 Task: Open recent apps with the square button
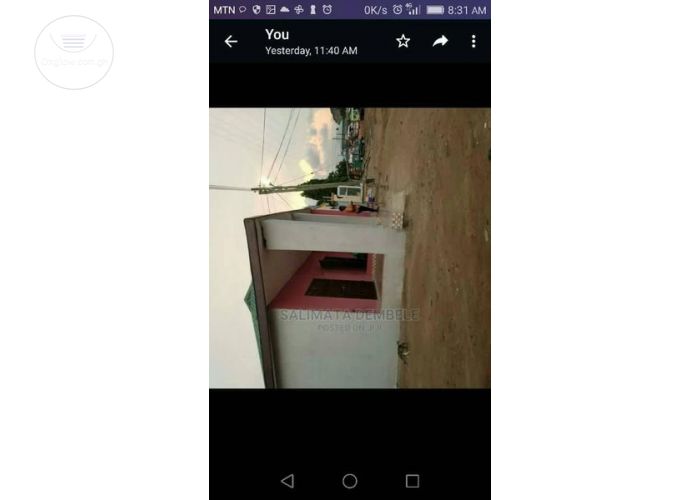click(x=412, y=481)
